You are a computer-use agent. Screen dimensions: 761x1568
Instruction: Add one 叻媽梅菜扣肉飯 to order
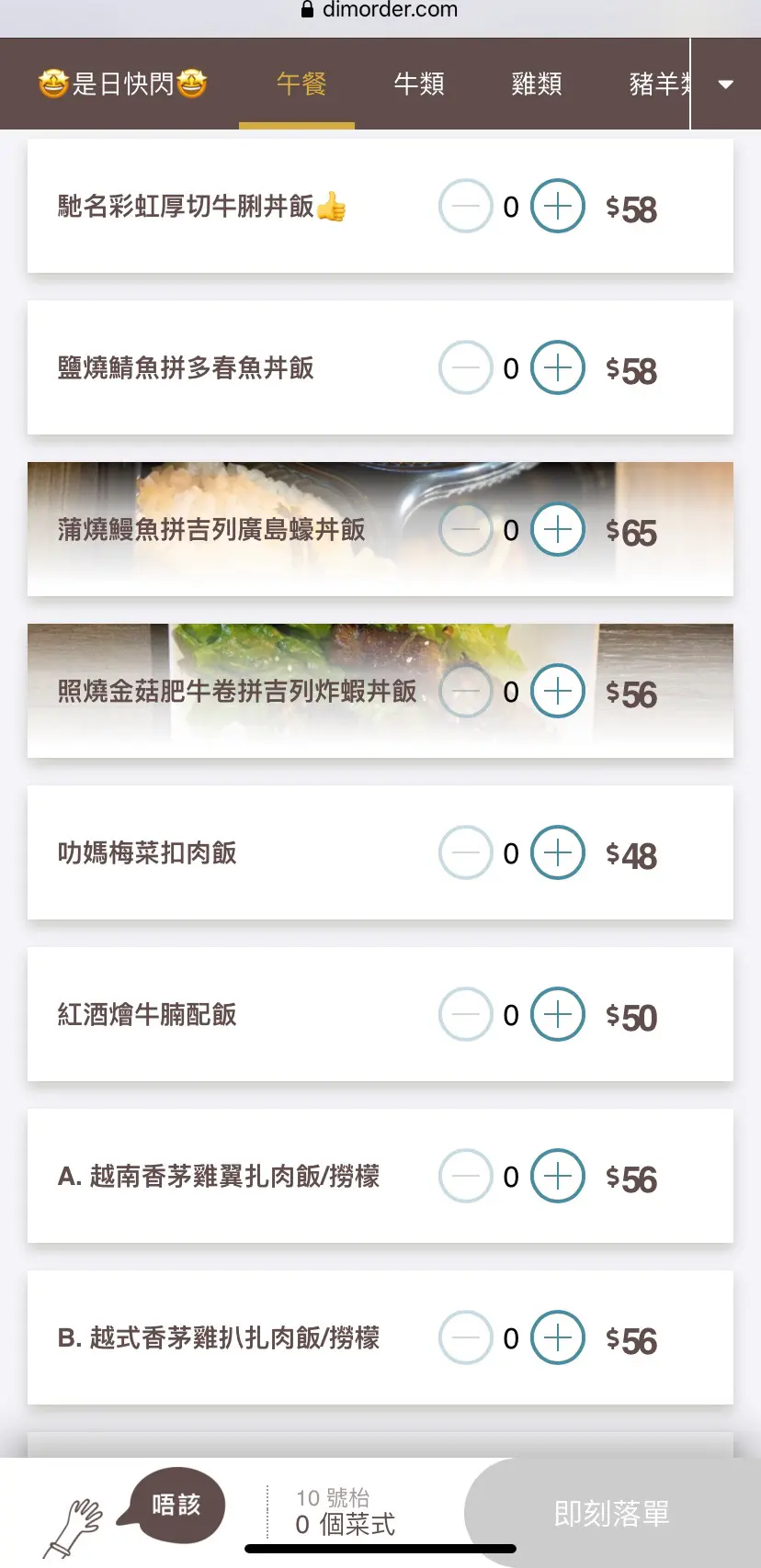(x=558, y=853)
